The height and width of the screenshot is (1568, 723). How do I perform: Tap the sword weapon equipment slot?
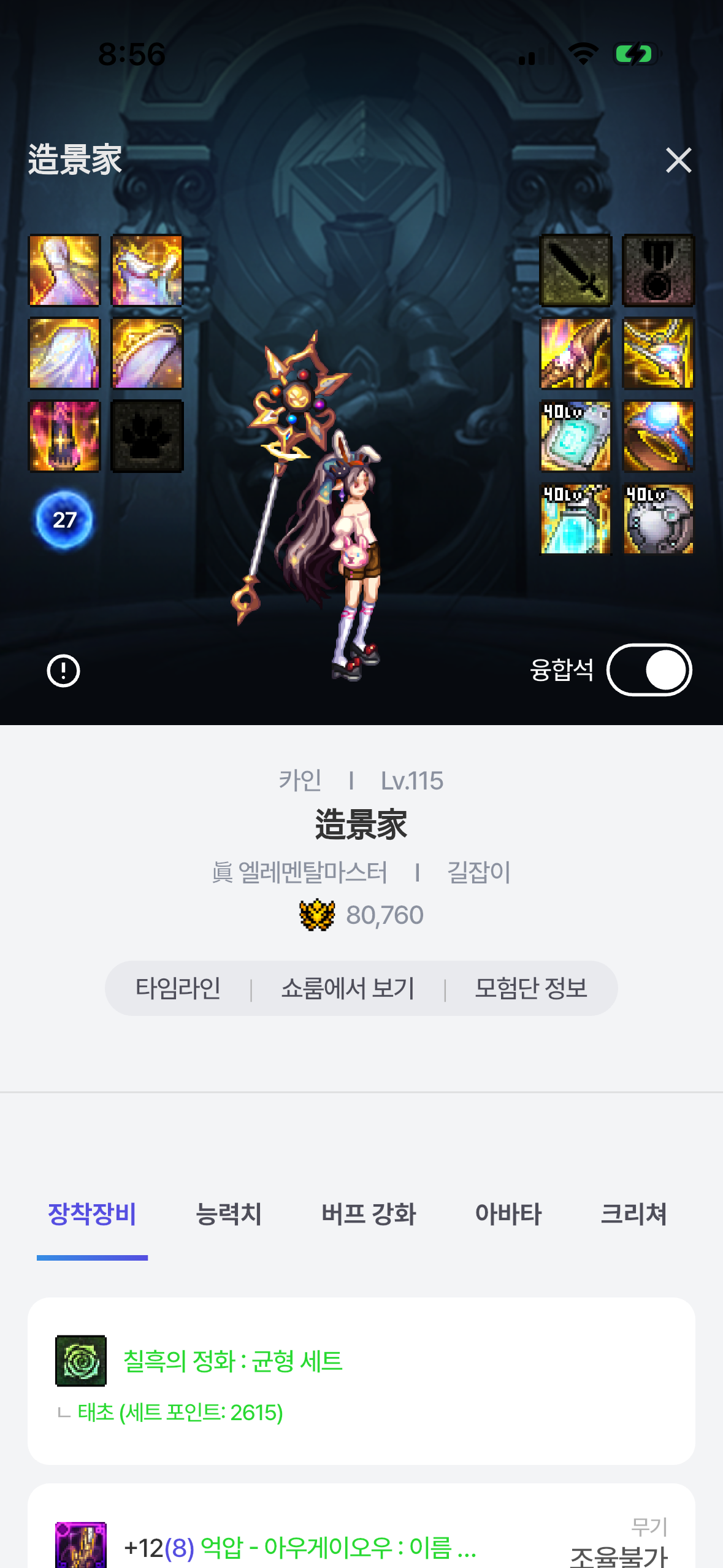pyautogui.click(x=575, y=271)
